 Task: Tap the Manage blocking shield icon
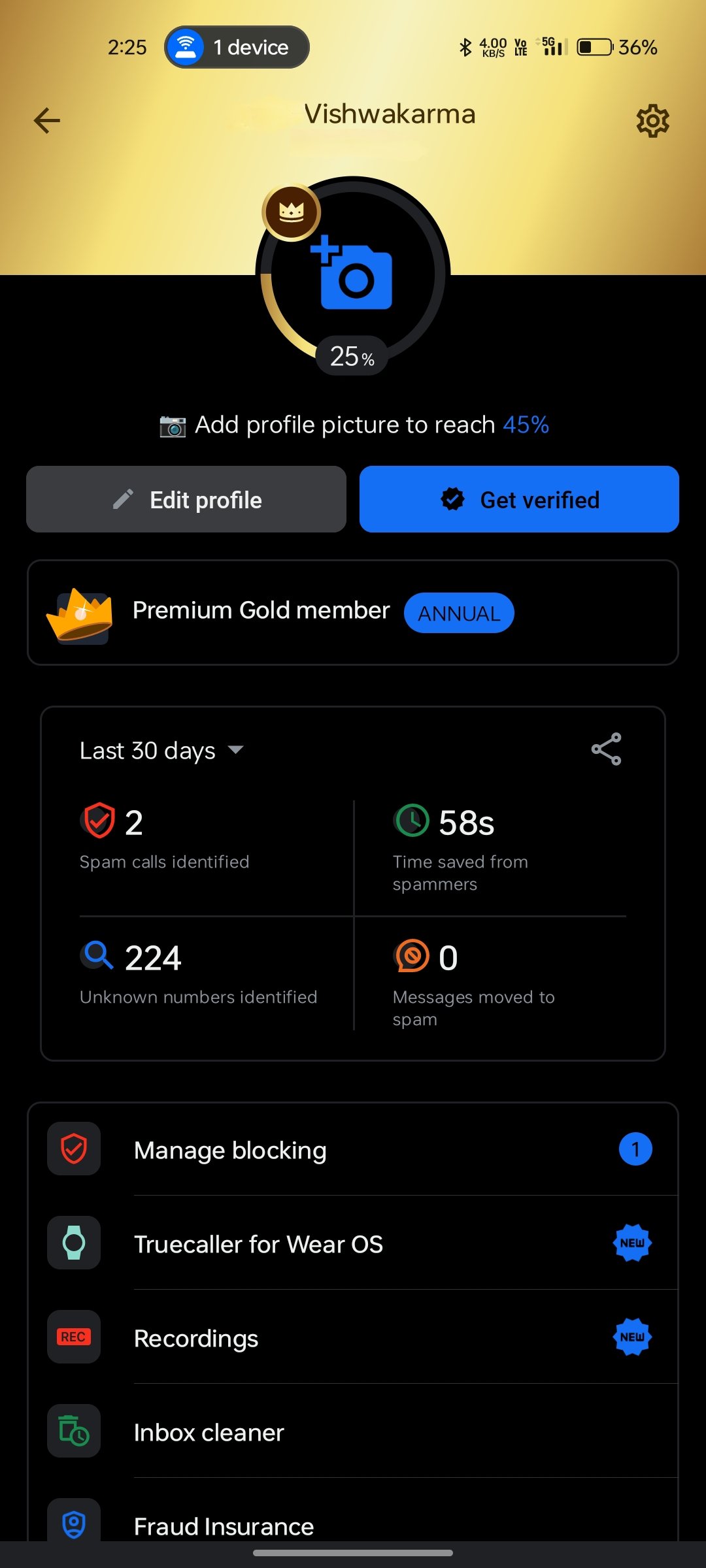[73, 1149]
